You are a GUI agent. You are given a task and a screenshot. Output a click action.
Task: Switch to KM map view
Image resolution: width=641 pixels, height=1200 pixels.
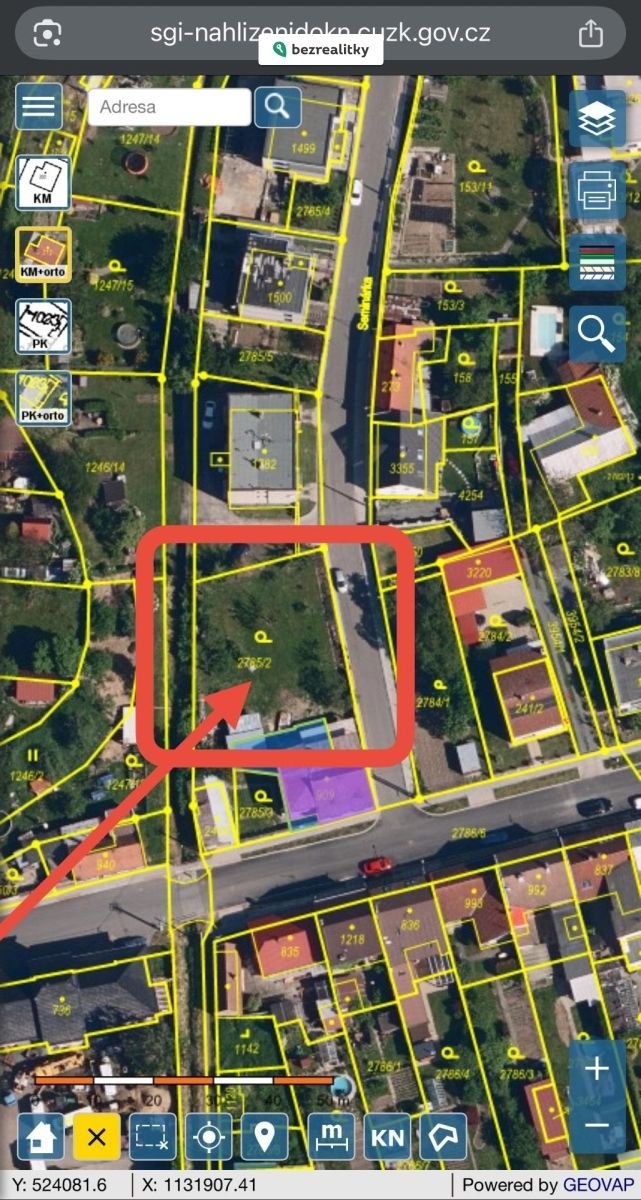(43, 183)
